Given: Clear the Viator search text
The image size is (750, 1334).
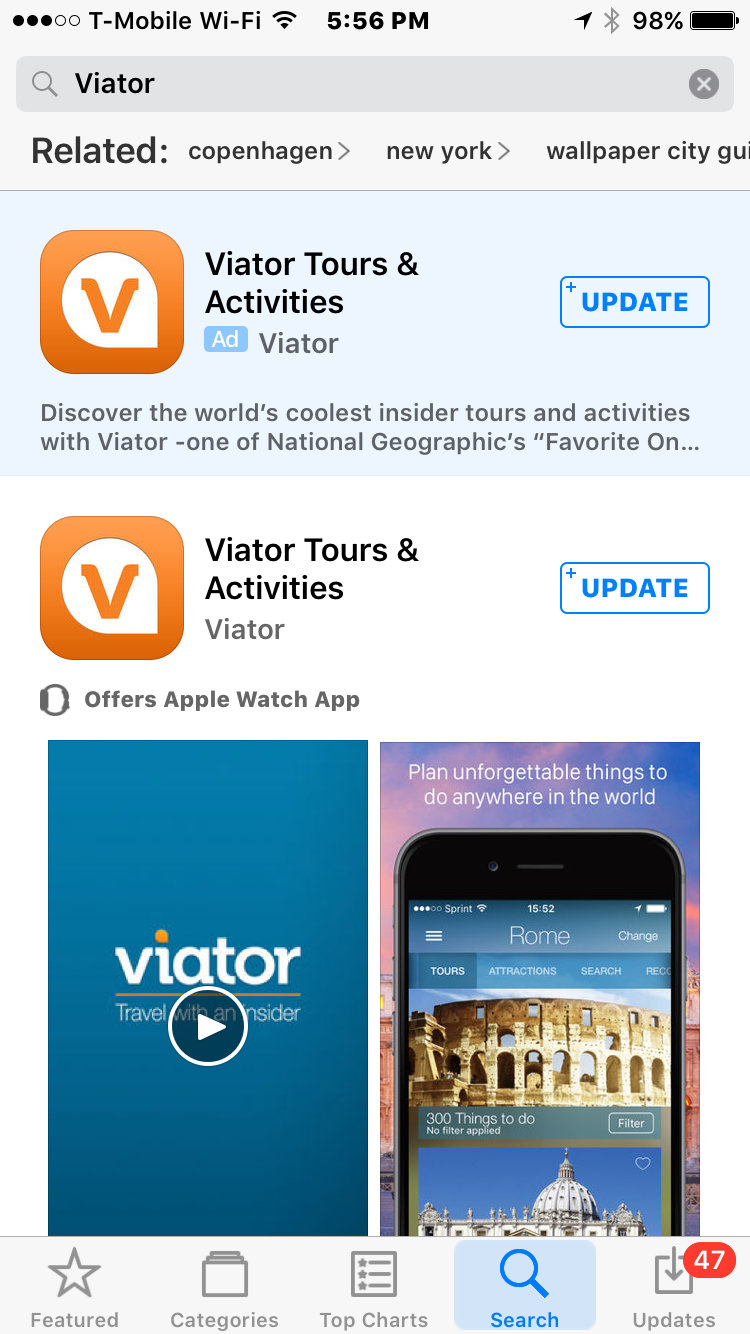Looking at the screenshot, I should pyautogui.click(x=704, y=84).
